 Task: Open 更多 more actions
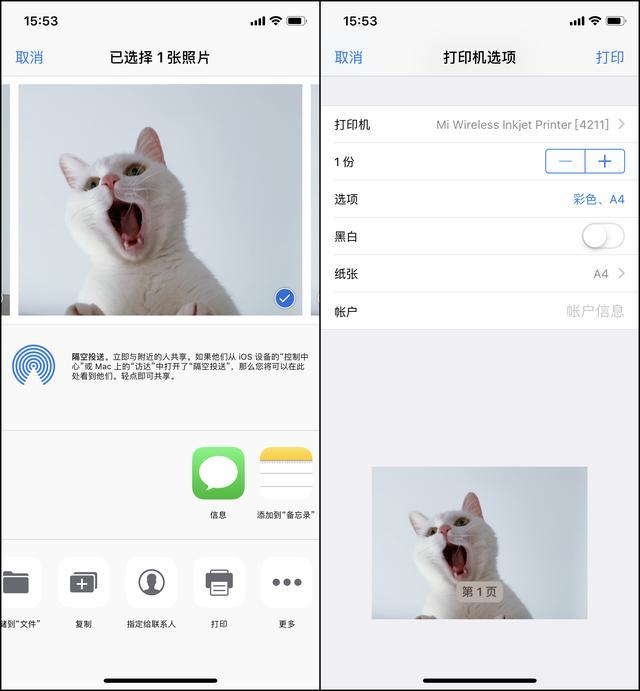pos(287,583)
